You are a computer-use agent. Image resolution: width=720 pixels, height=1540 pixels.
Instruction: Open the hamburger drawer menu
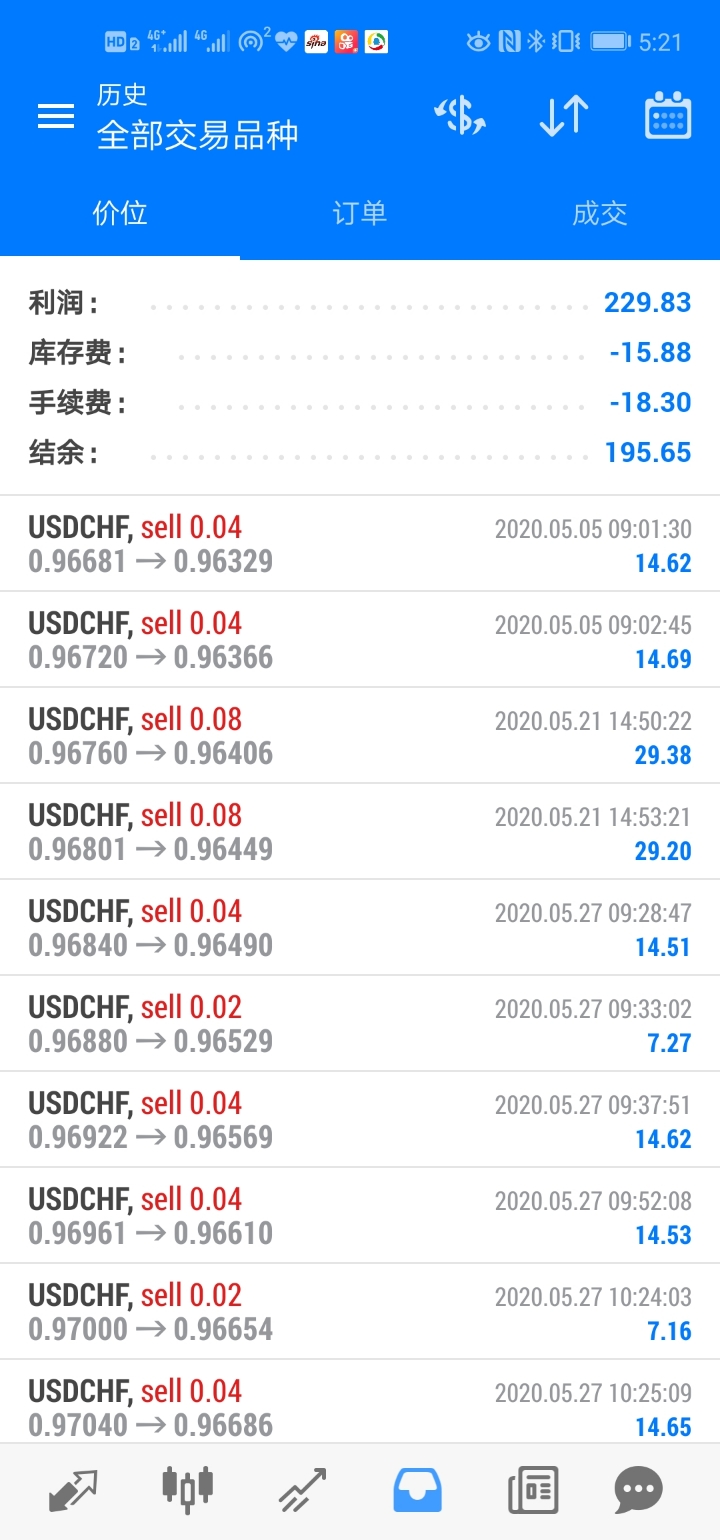(56, 116)
